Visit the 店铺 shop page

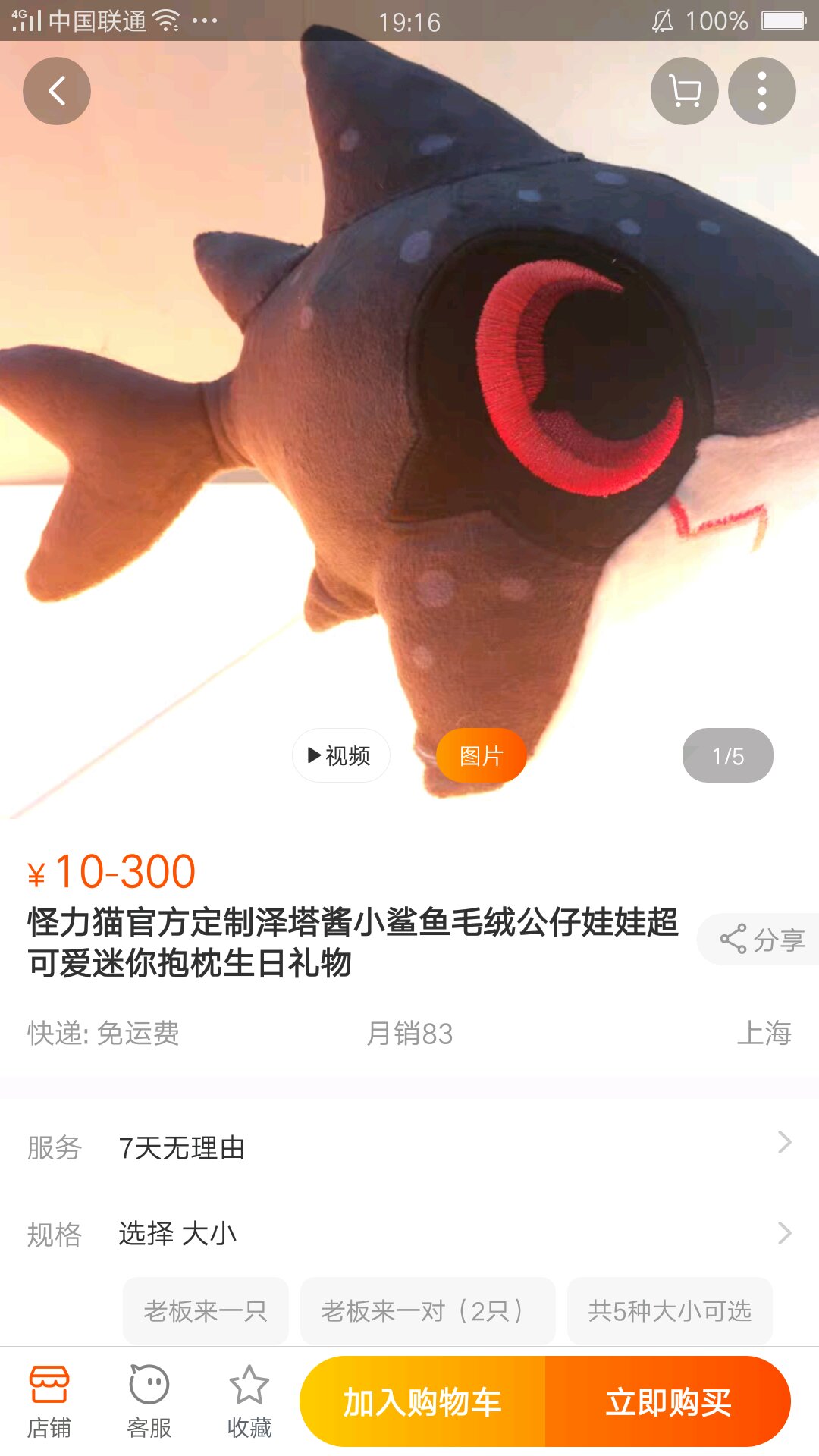click(x=49, y=1402)
